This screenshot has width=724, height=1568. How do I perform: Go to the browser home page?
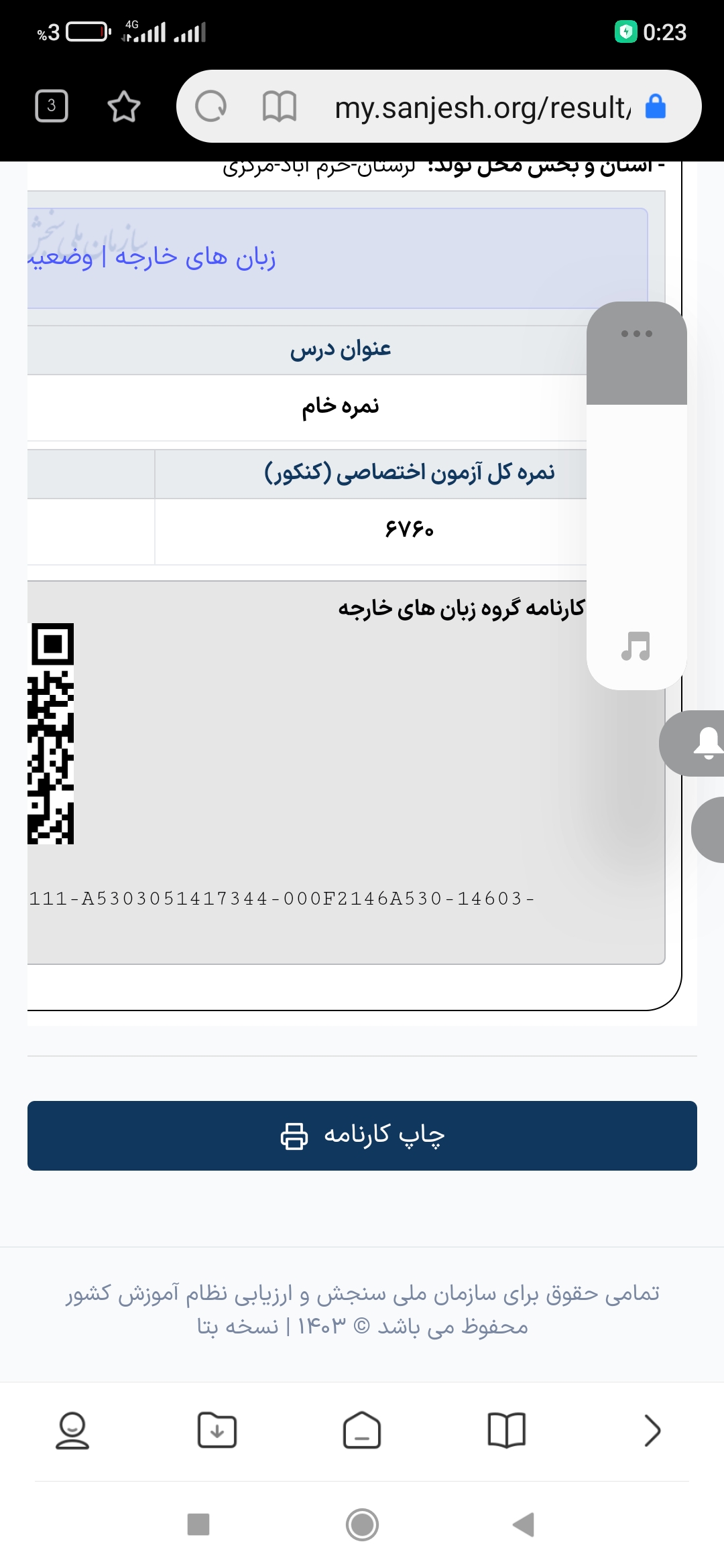pos(362,1431)
